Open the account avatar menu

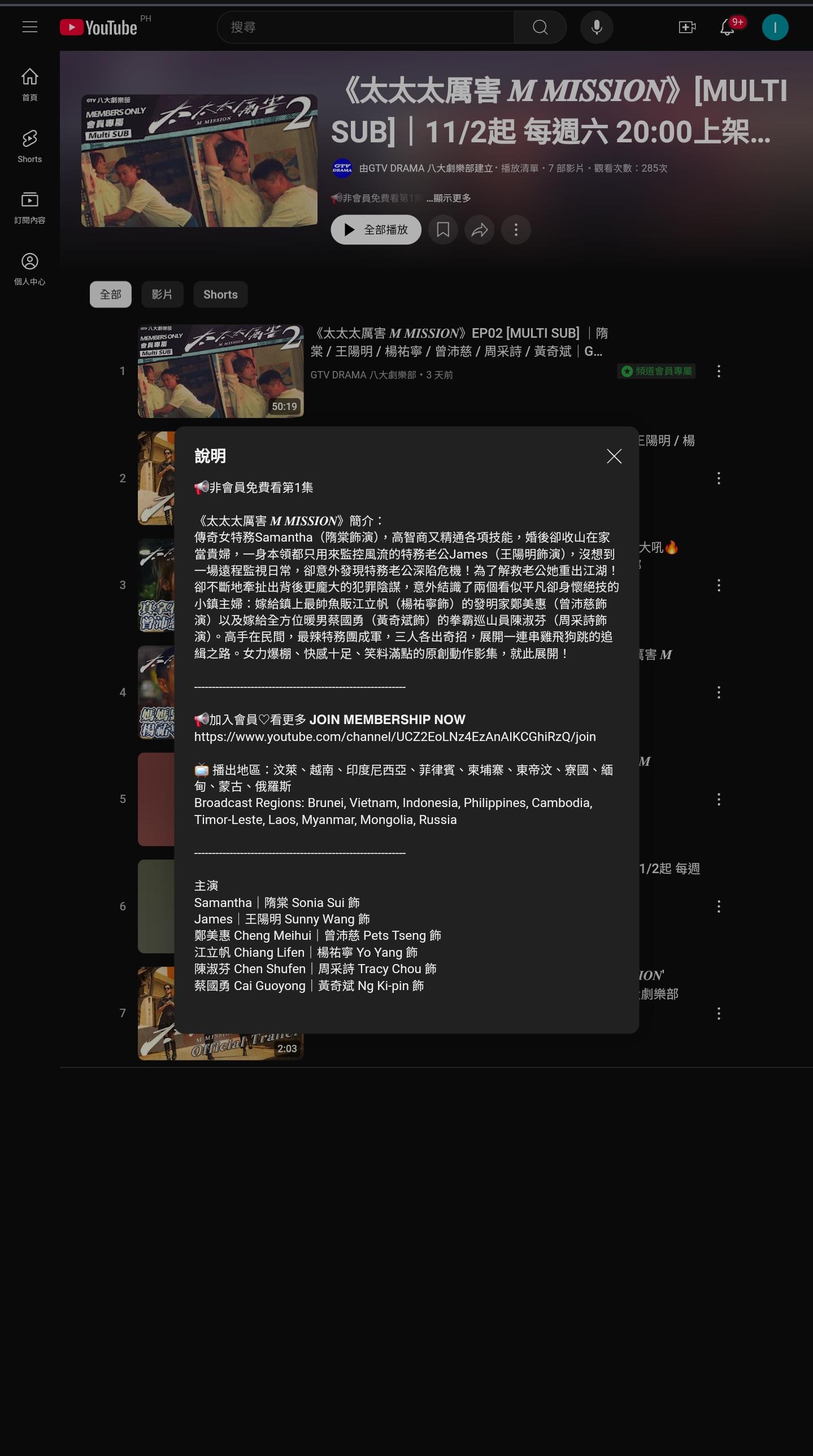(x=775, y=27)
